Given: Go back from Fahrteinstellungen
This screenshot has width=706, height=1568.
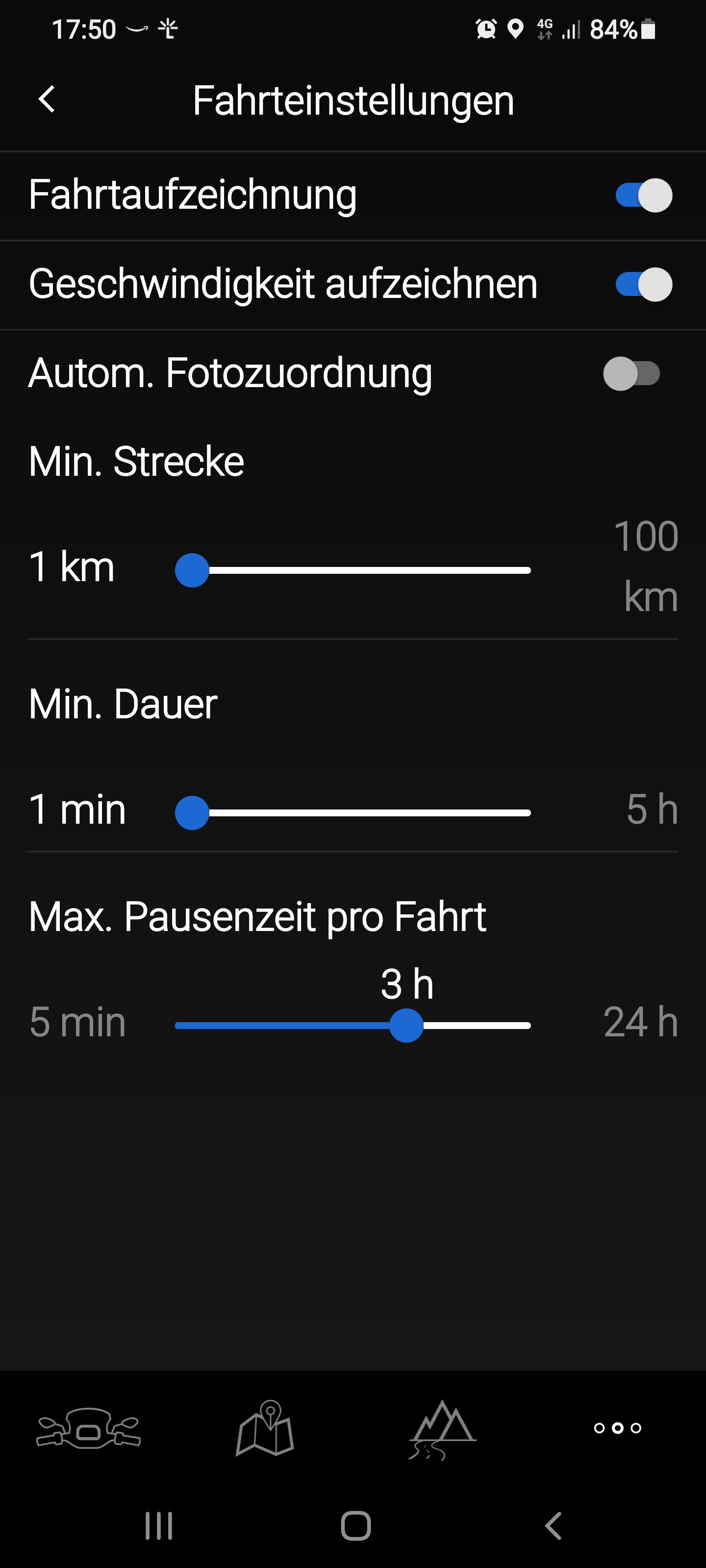Looking at the screenshot, I should click(x=47, y=99).
